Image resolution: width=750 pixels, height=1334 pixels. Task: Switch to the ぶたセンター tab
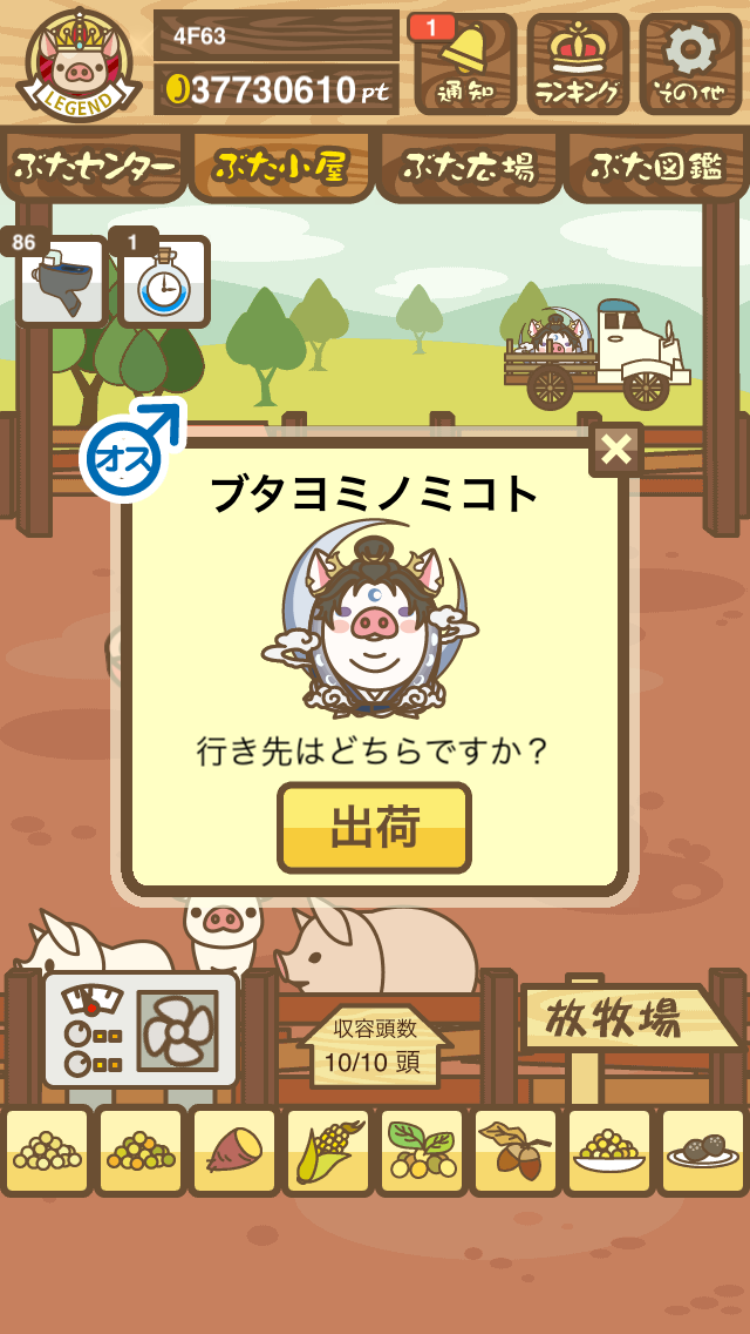95,167
